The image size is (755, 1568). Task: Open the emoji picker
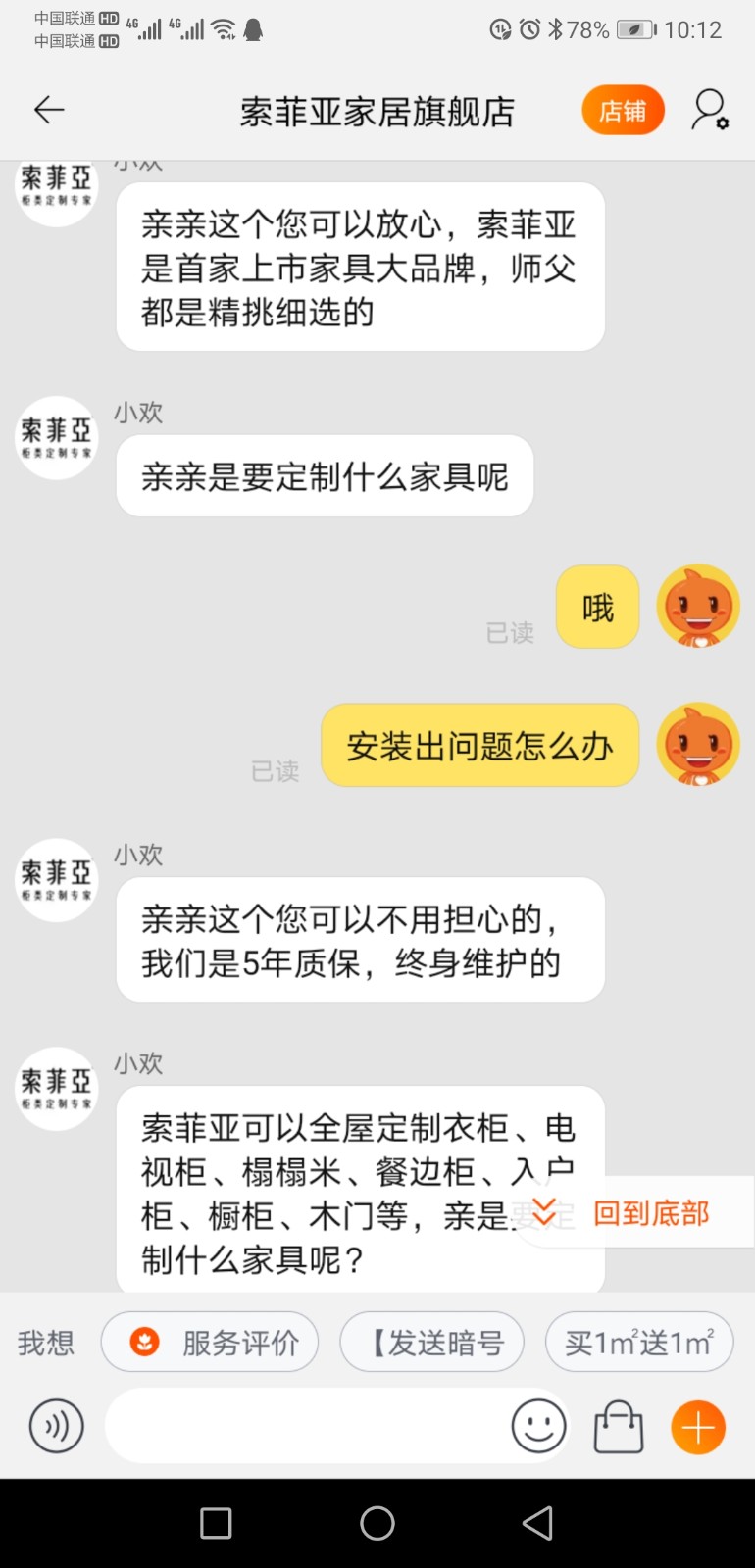point(538,1426)
